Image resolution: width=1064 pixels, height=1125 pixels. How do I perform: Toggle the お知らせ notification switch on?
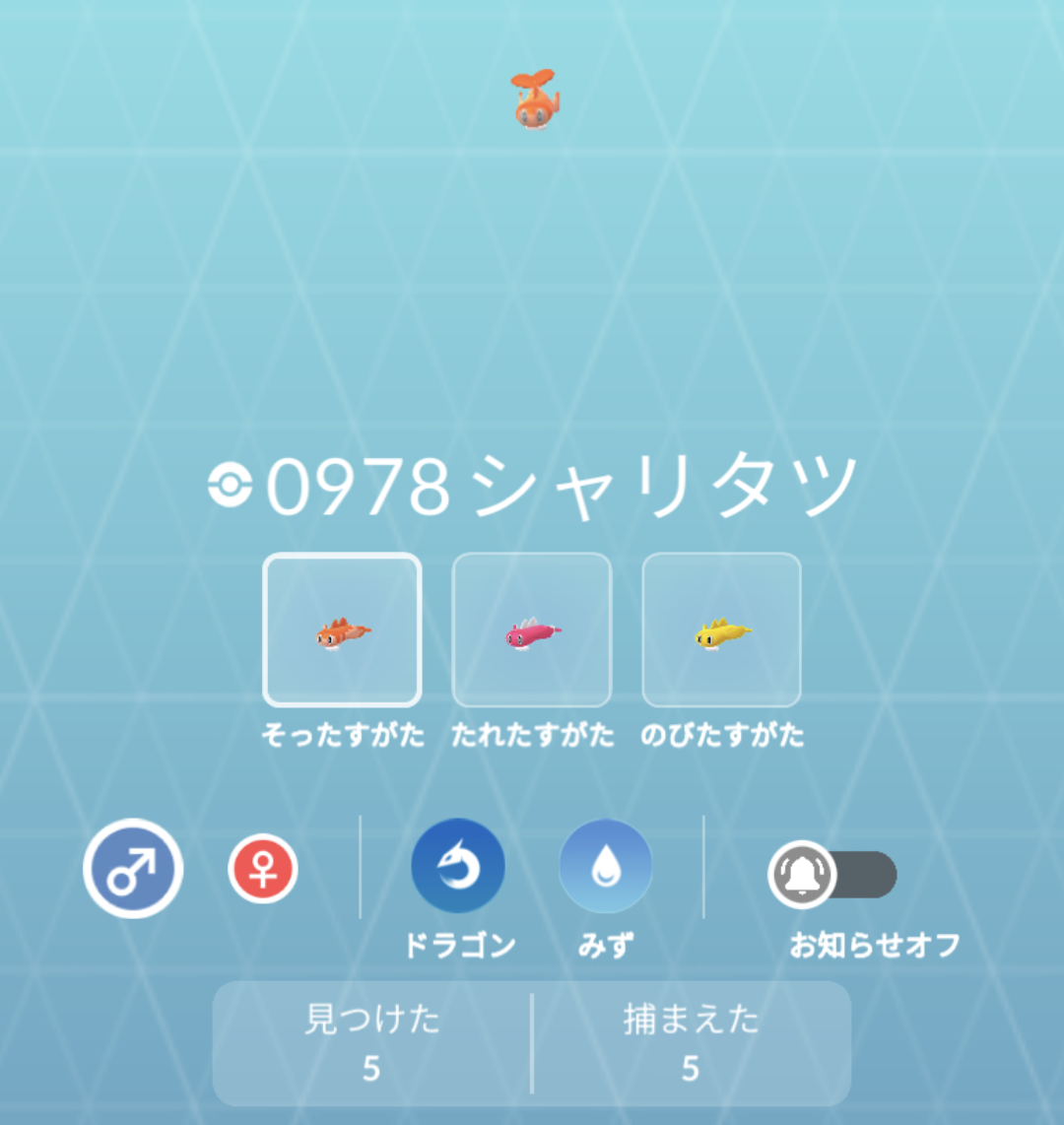pos(832,875)
